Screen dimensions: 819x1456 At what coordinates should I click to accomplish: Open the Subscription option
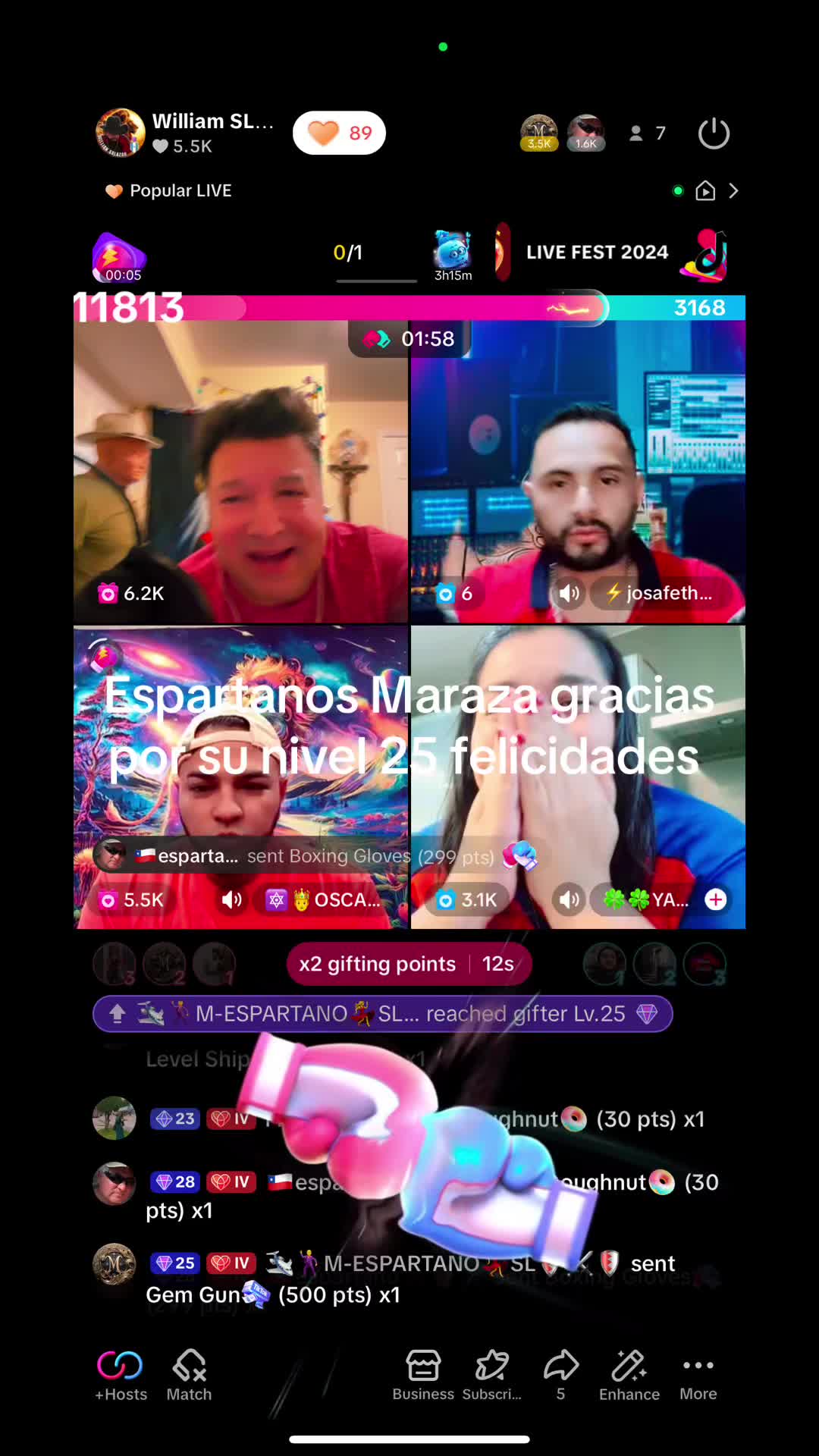[491, 1376]
